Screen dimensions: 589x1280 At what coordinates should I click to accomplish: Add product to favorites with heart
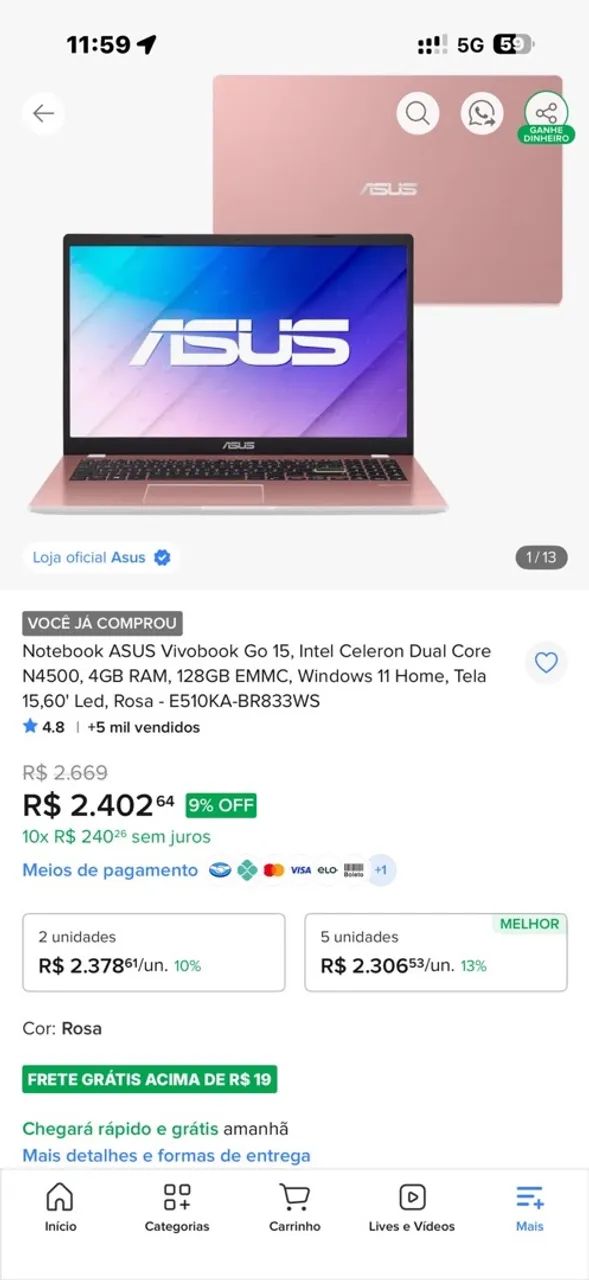(546, 662)
